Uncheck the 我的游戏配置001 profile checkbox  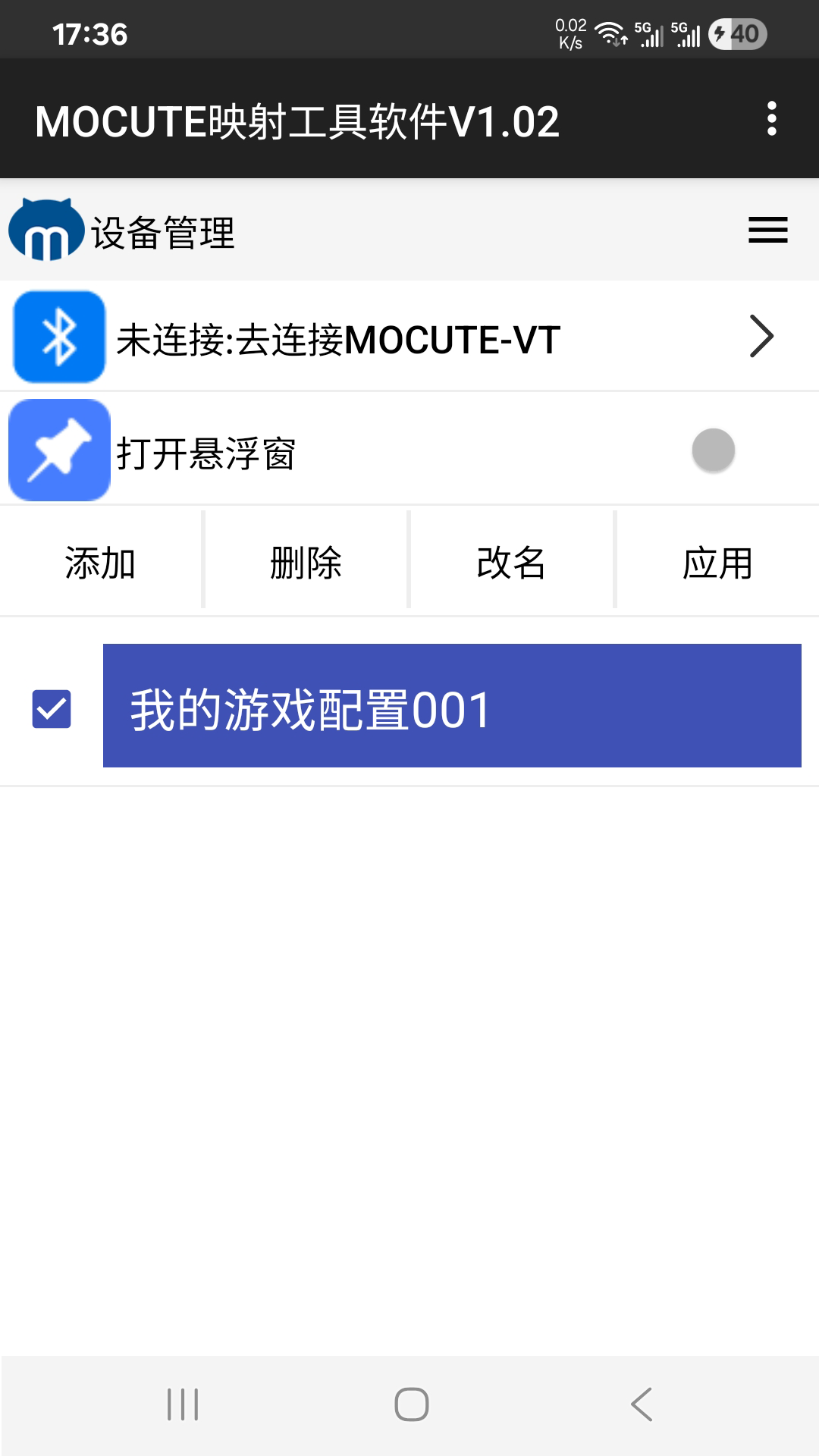pos(50,709)
